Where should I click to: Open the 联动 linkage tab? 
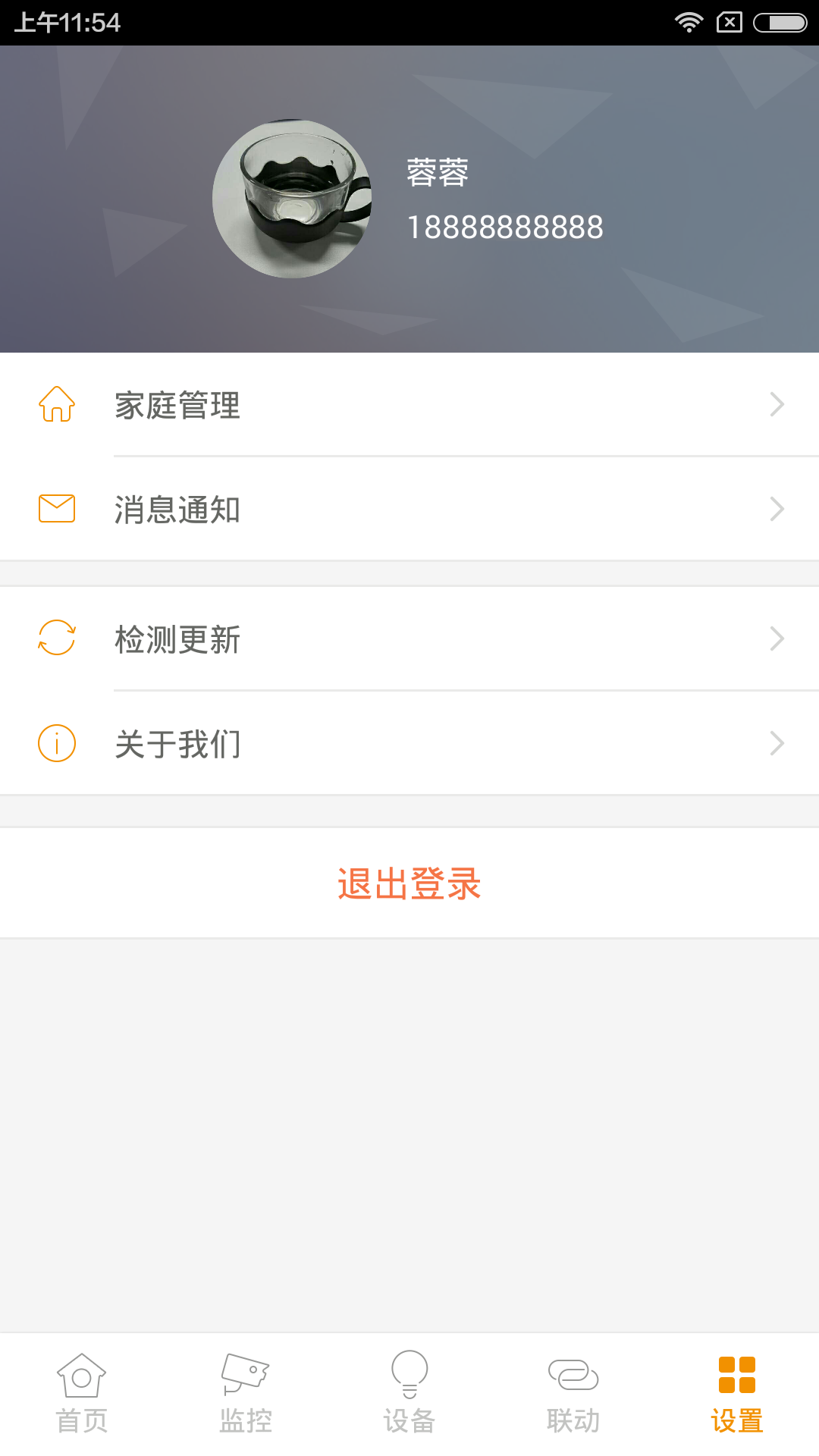pyautogui.click(x=573, y=1394)
